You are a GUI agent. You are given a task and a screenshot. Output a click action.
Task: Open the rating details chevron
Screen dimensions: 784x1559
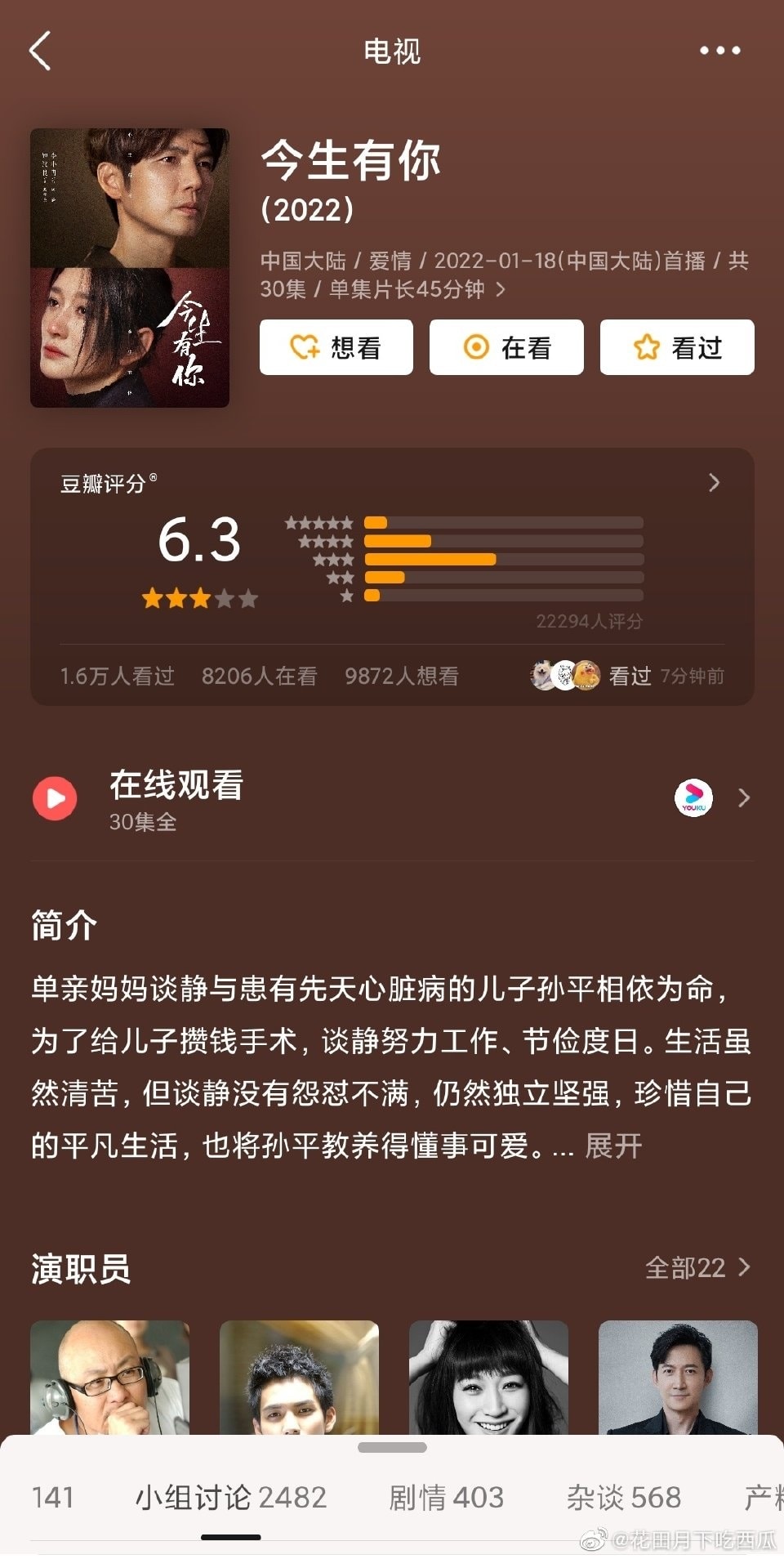pos(712,482)
